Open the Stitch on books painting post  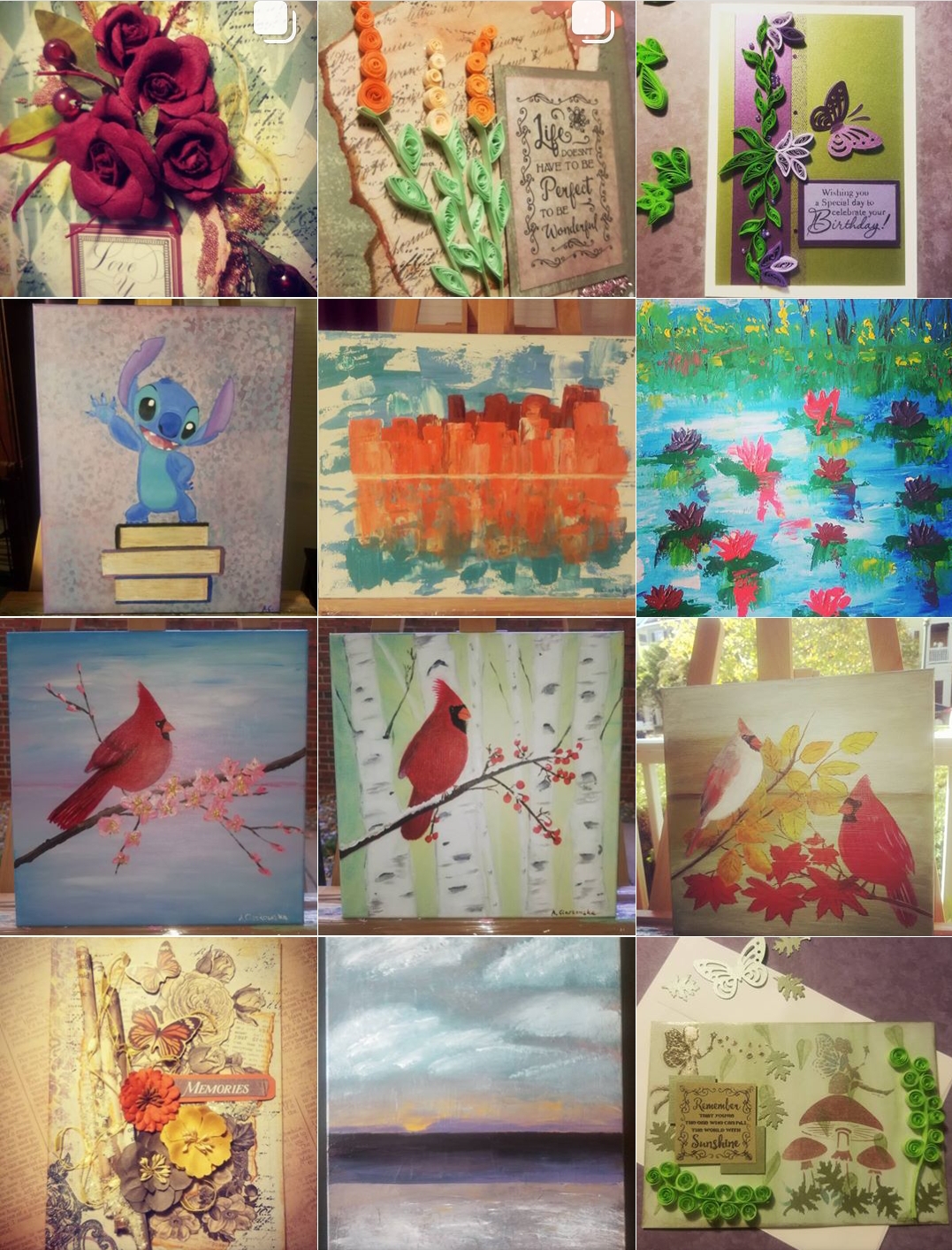[158, 457]
